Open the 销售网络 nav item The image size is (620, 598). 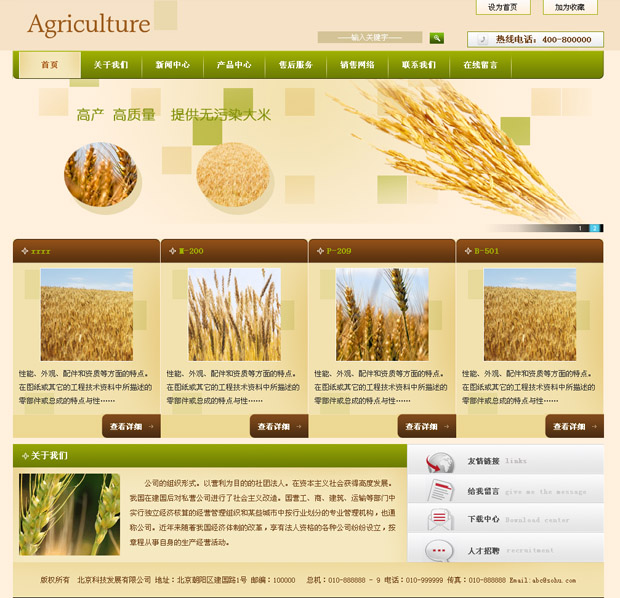(357, 65)
